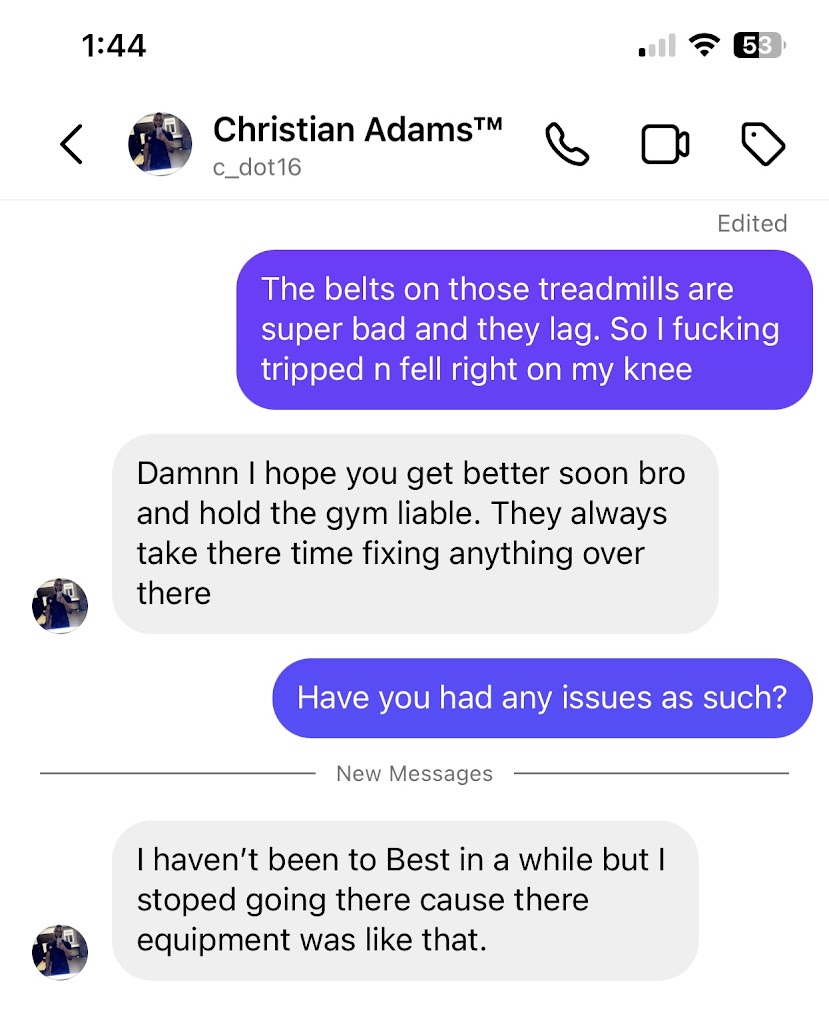
Task: Open Christian Adams' profile from header name
Action: point(357,130)
